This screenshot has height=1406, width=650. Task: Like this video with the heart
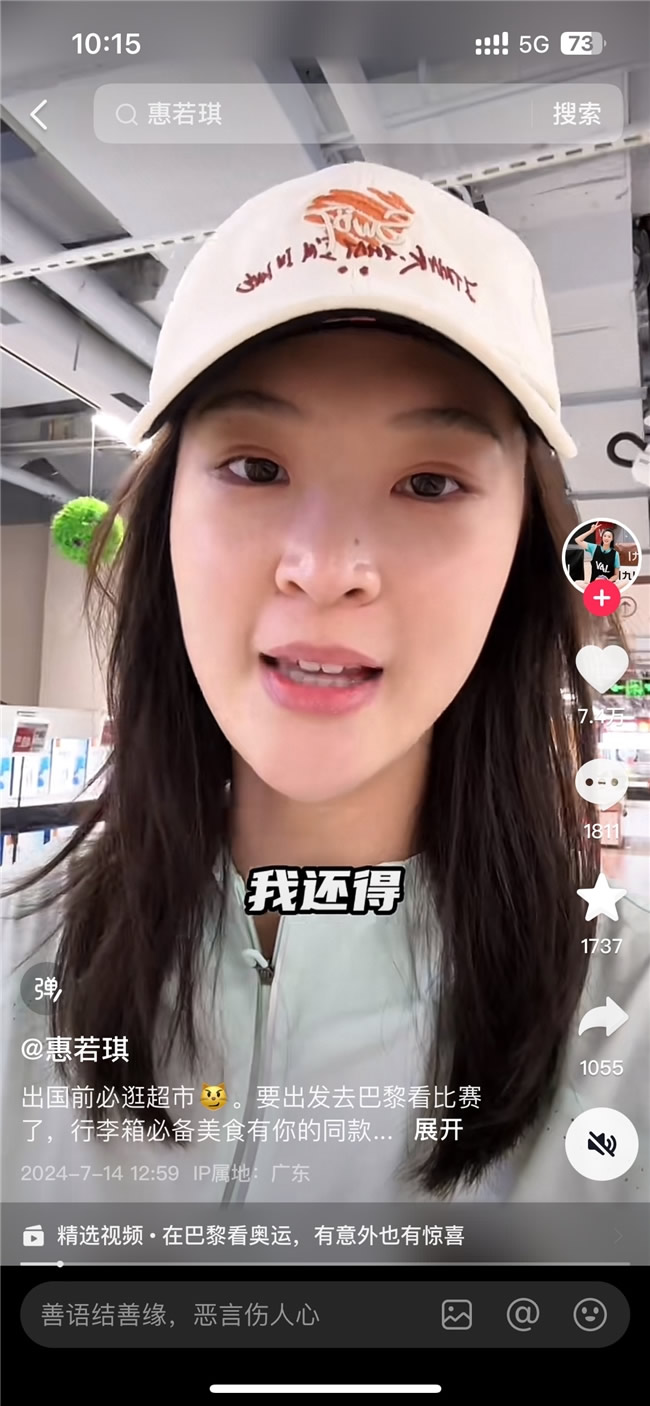[x=602, y=668]
